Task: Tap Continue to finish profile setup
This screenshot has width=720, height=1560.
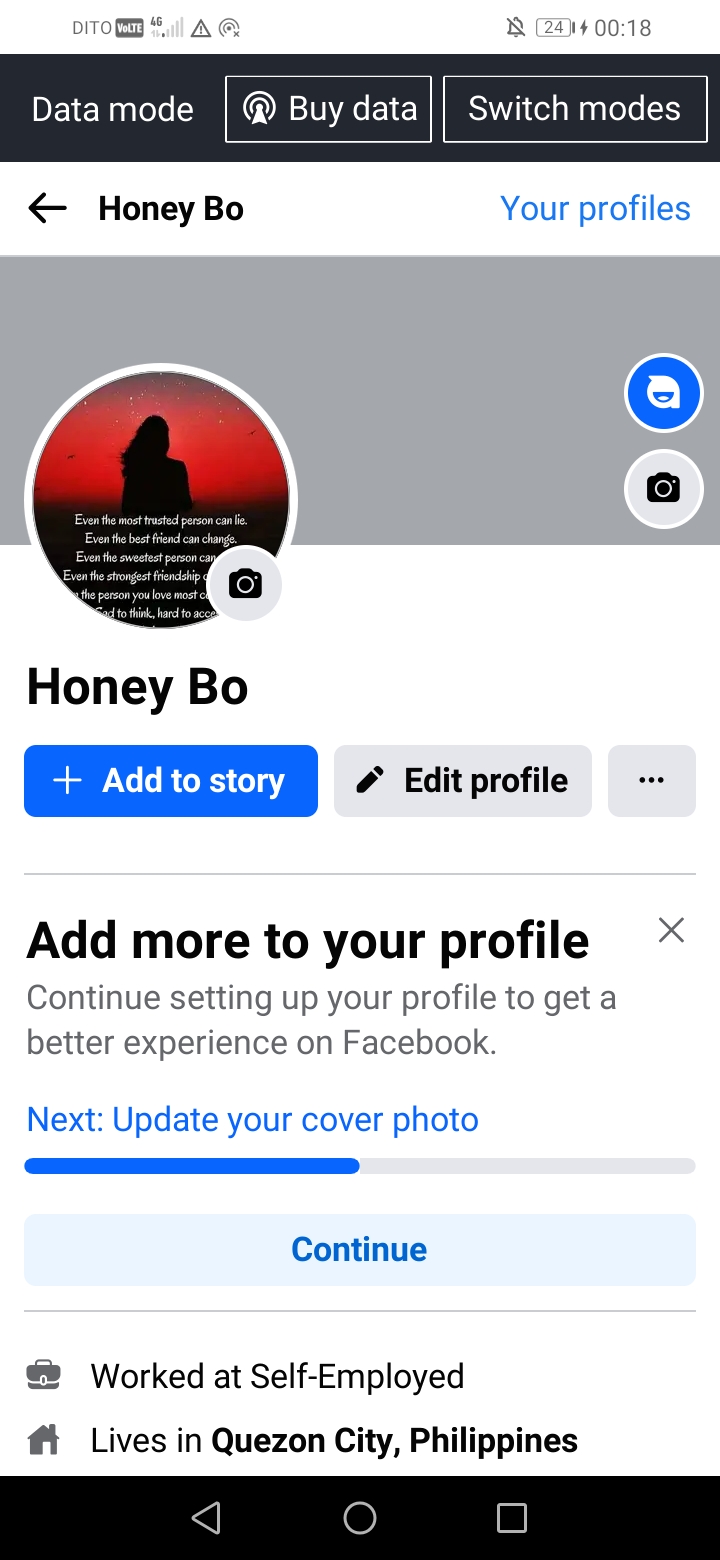Action: point(360,1249)
